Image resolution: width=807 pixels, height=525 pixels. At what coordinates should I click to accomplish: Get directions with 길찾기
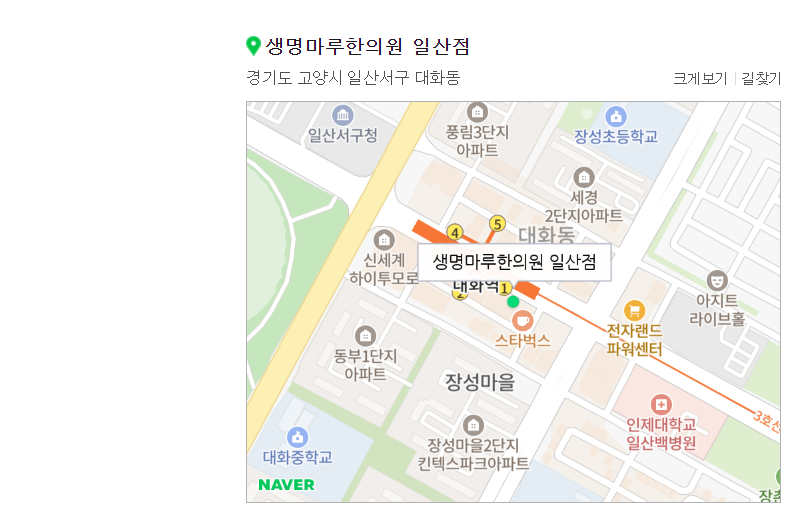761,79
